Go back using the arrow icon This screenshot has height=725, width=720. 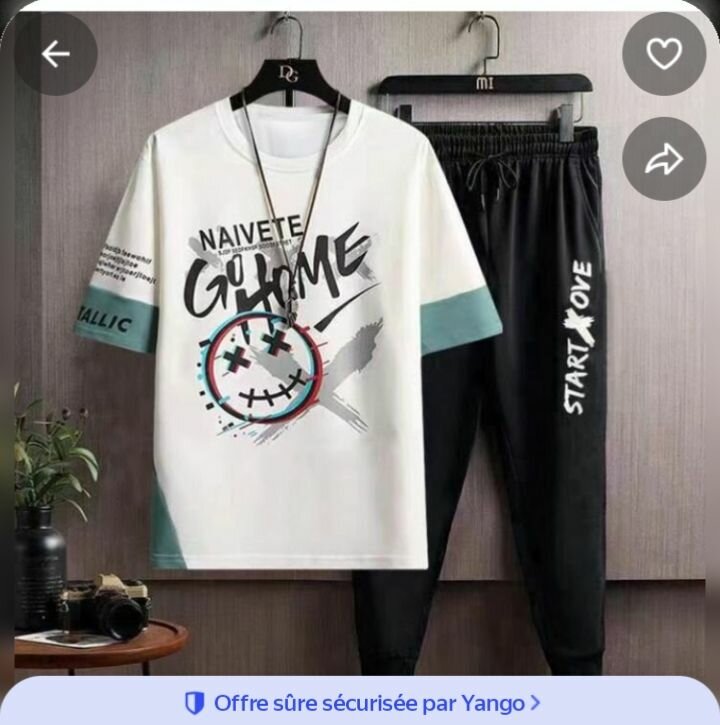click(55, 54)
